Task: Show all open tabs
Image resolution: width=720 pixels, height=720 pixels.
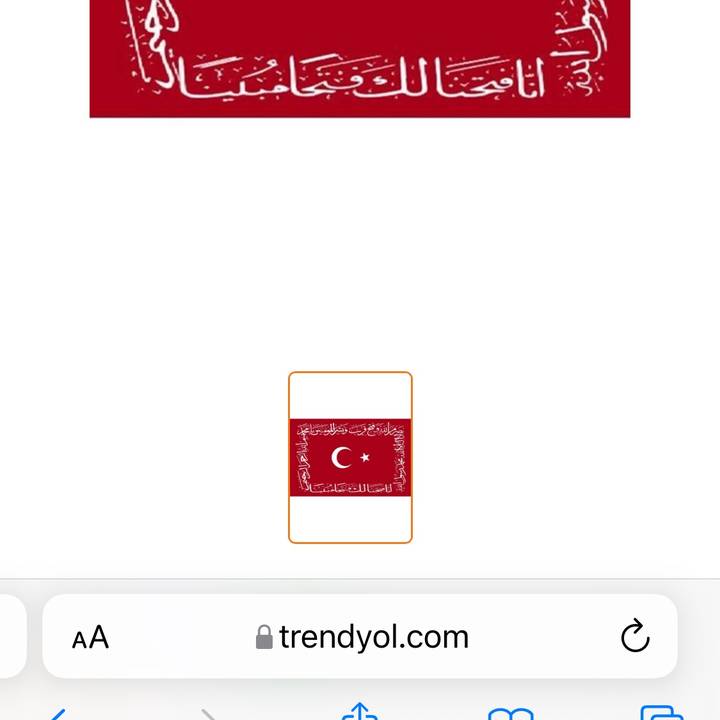Action: [660, 713]
